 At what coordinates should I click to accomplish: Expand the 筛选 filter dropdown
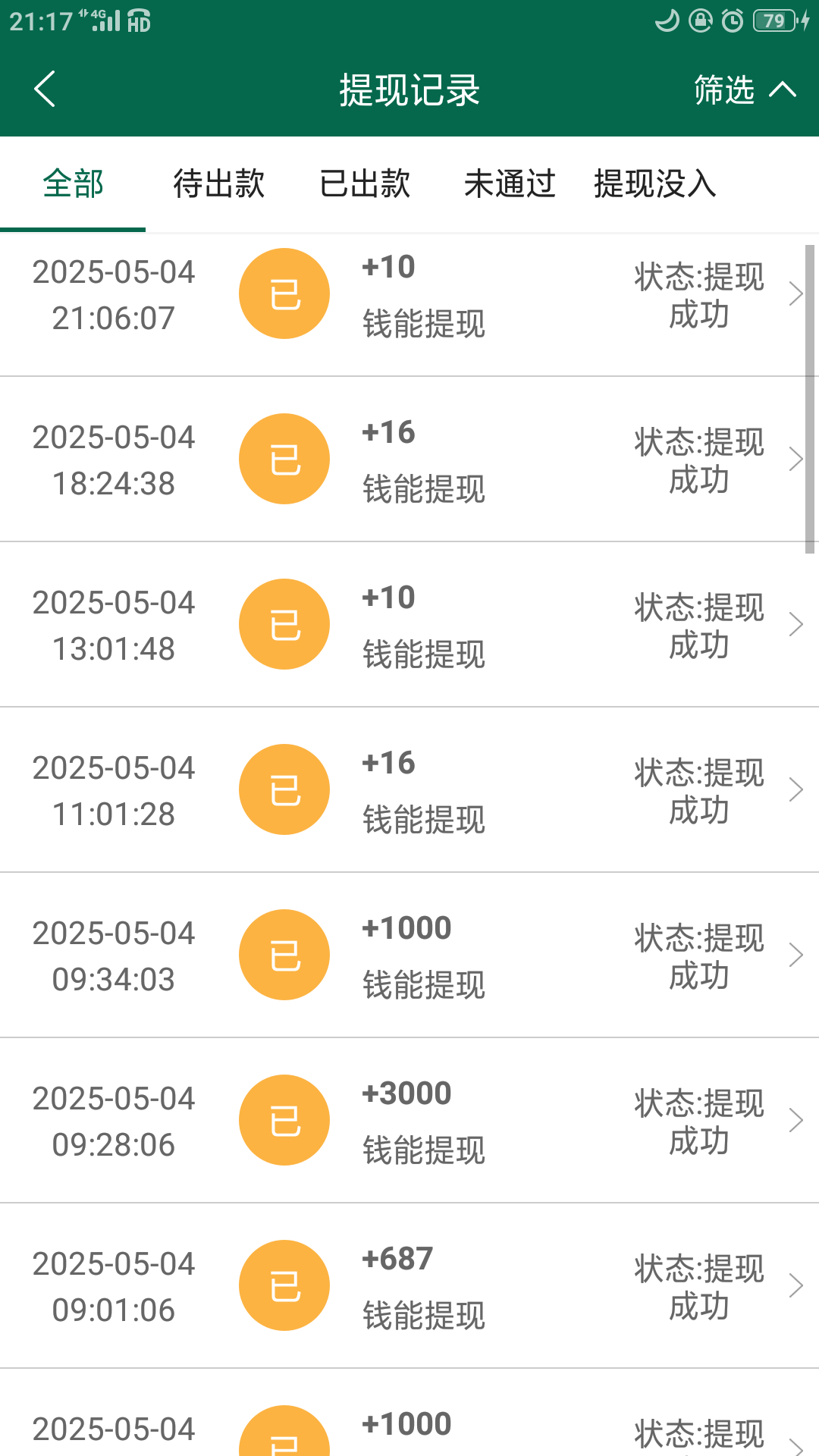(x=744, y=90)
